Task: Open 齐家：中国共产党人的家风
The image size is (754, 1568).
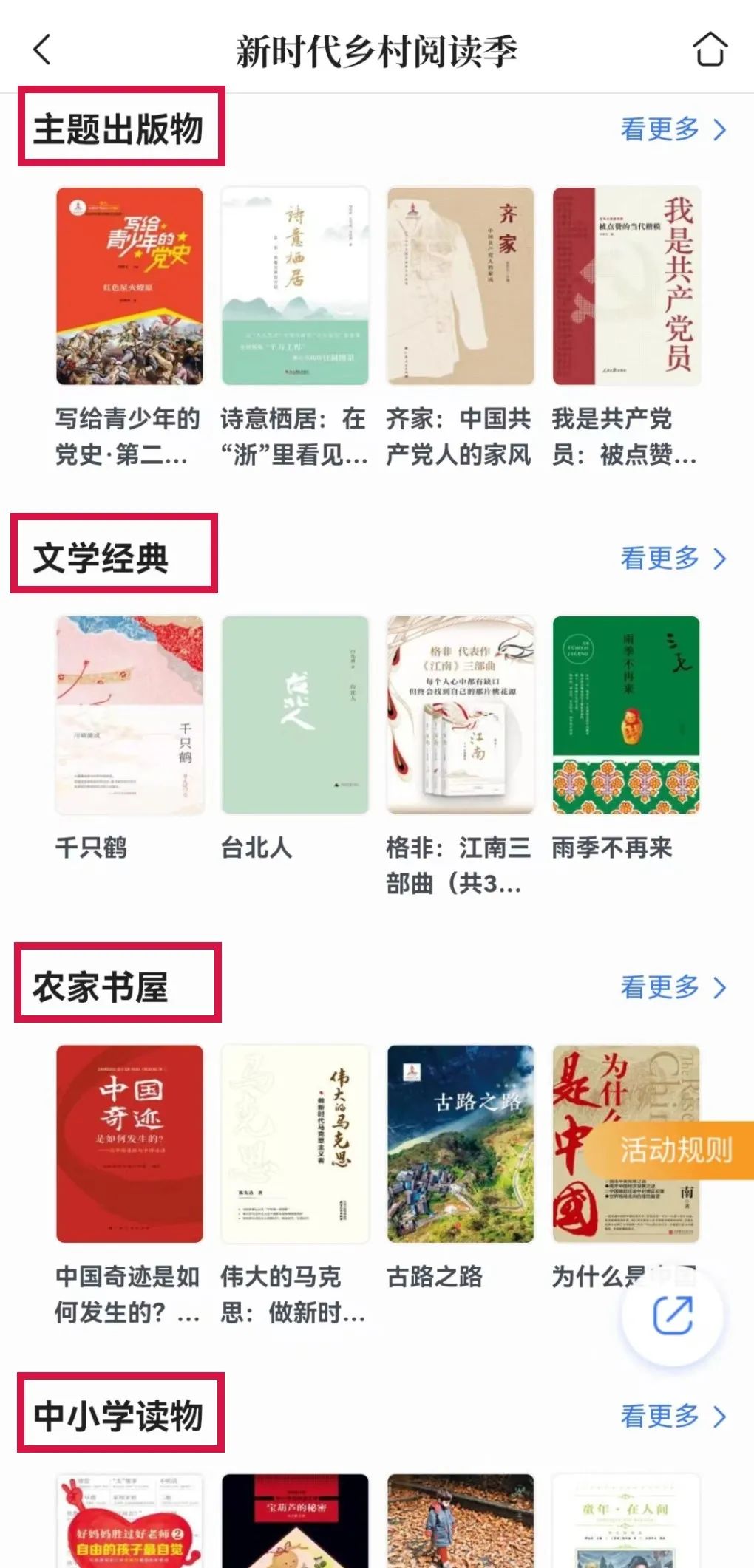Action: pos(461,286)
